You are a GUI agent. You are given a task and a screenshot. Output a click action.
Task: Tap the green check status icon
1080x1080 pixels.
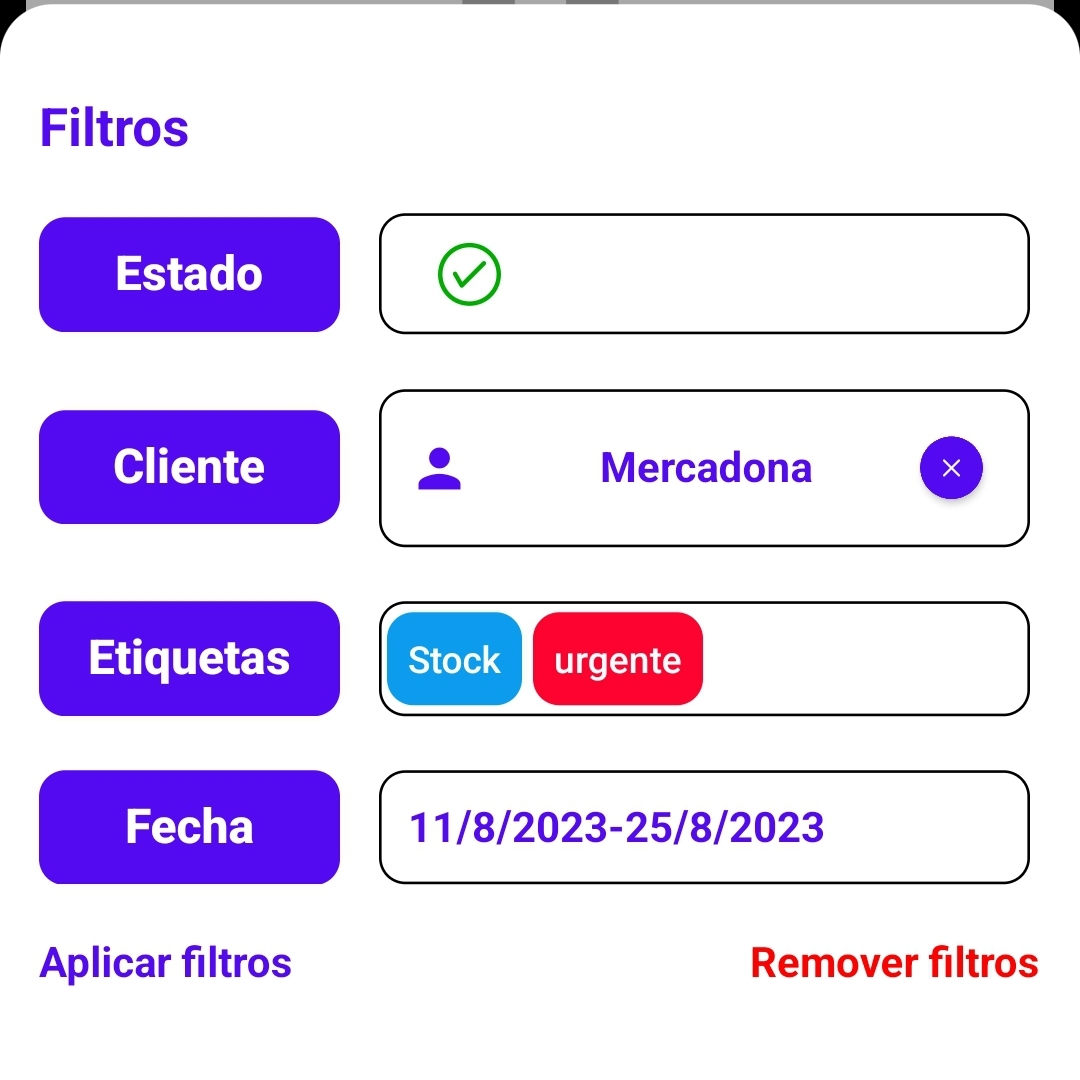[x=469, y=274]
